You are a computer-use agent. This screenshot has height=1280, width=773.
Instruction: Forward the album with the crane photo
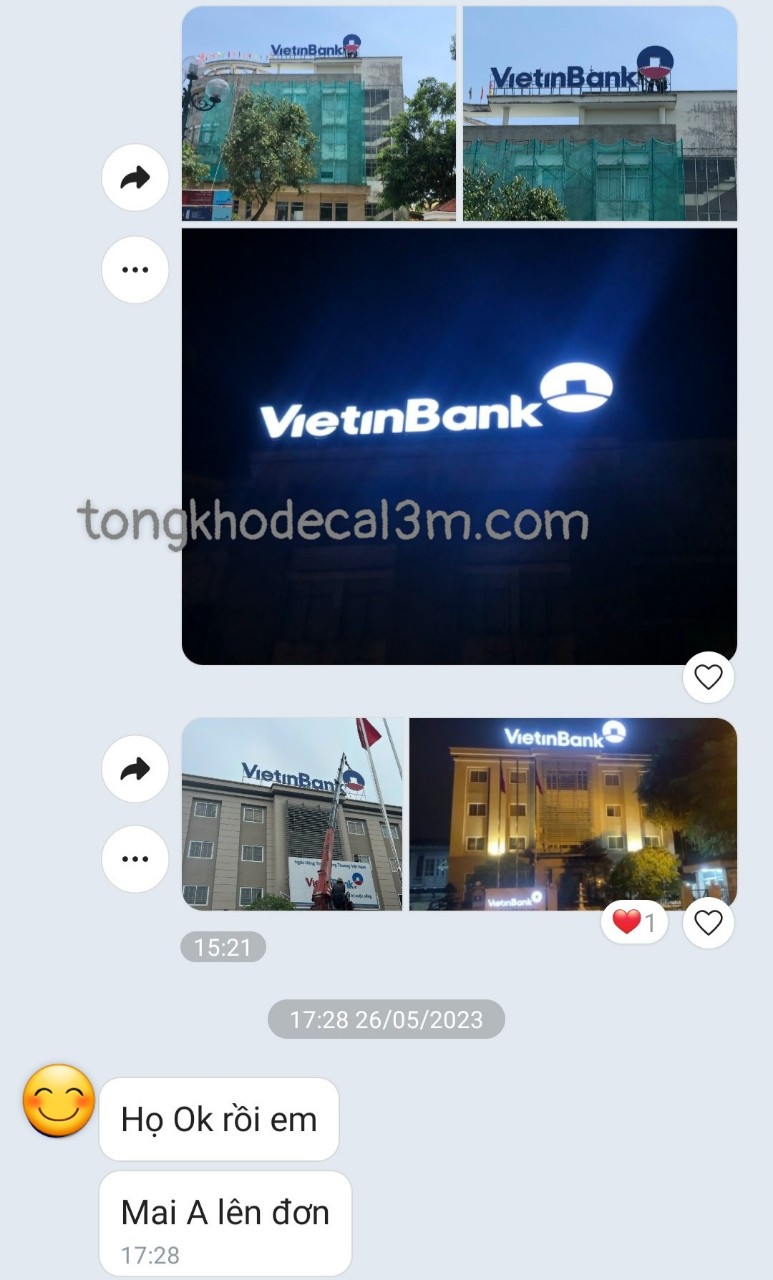(135, 768)
